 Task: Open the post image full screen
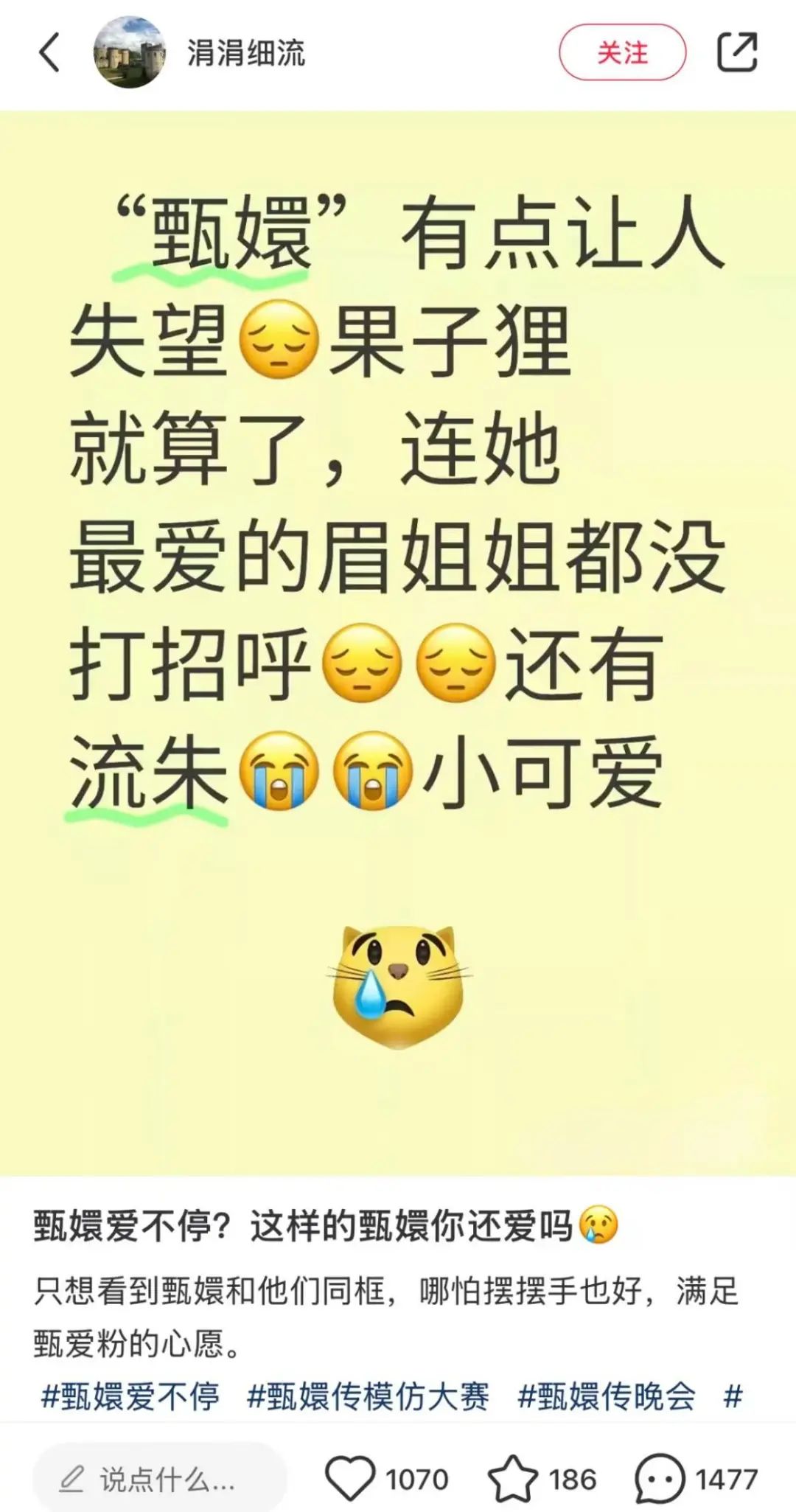(398, 641)
